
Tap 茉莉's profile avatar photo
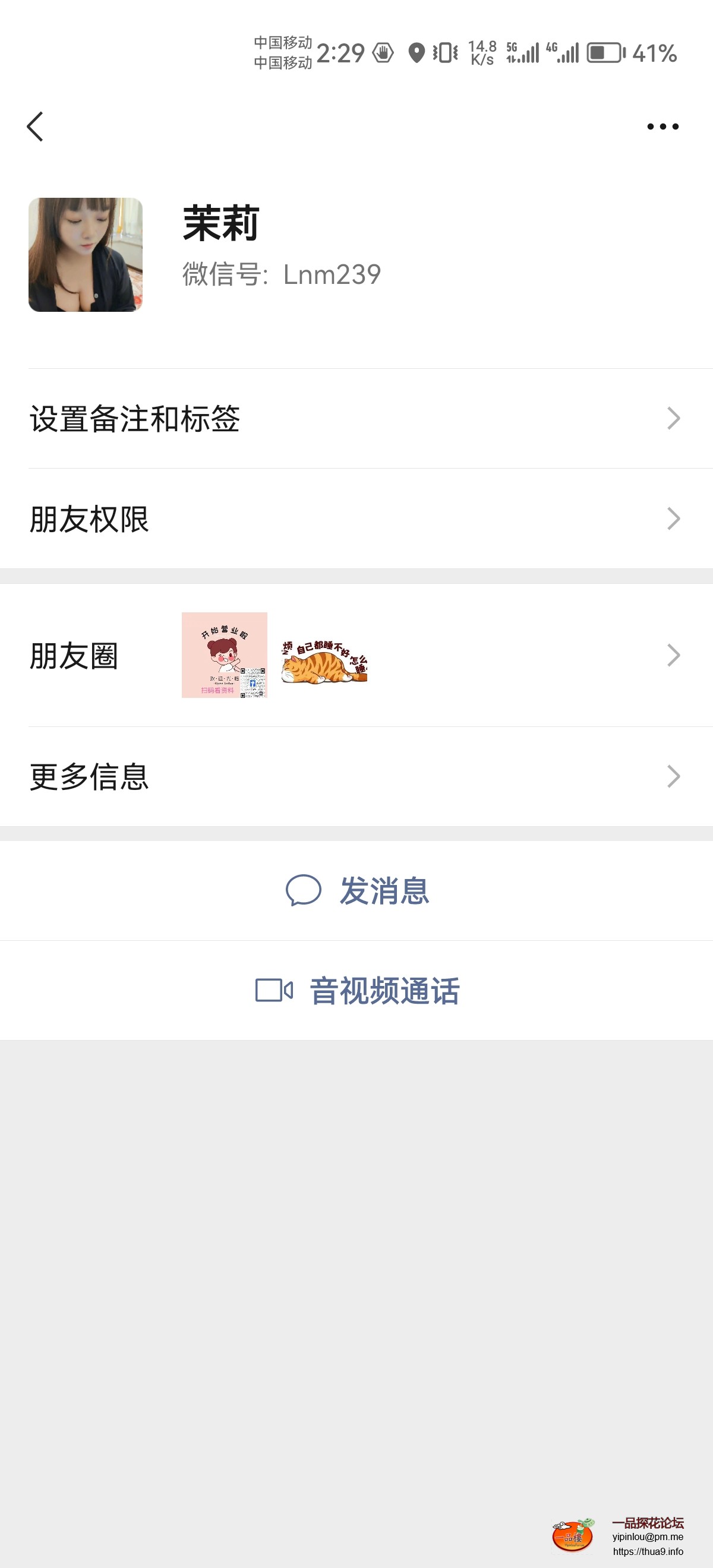pyautogui.click(x=86, y=255)
